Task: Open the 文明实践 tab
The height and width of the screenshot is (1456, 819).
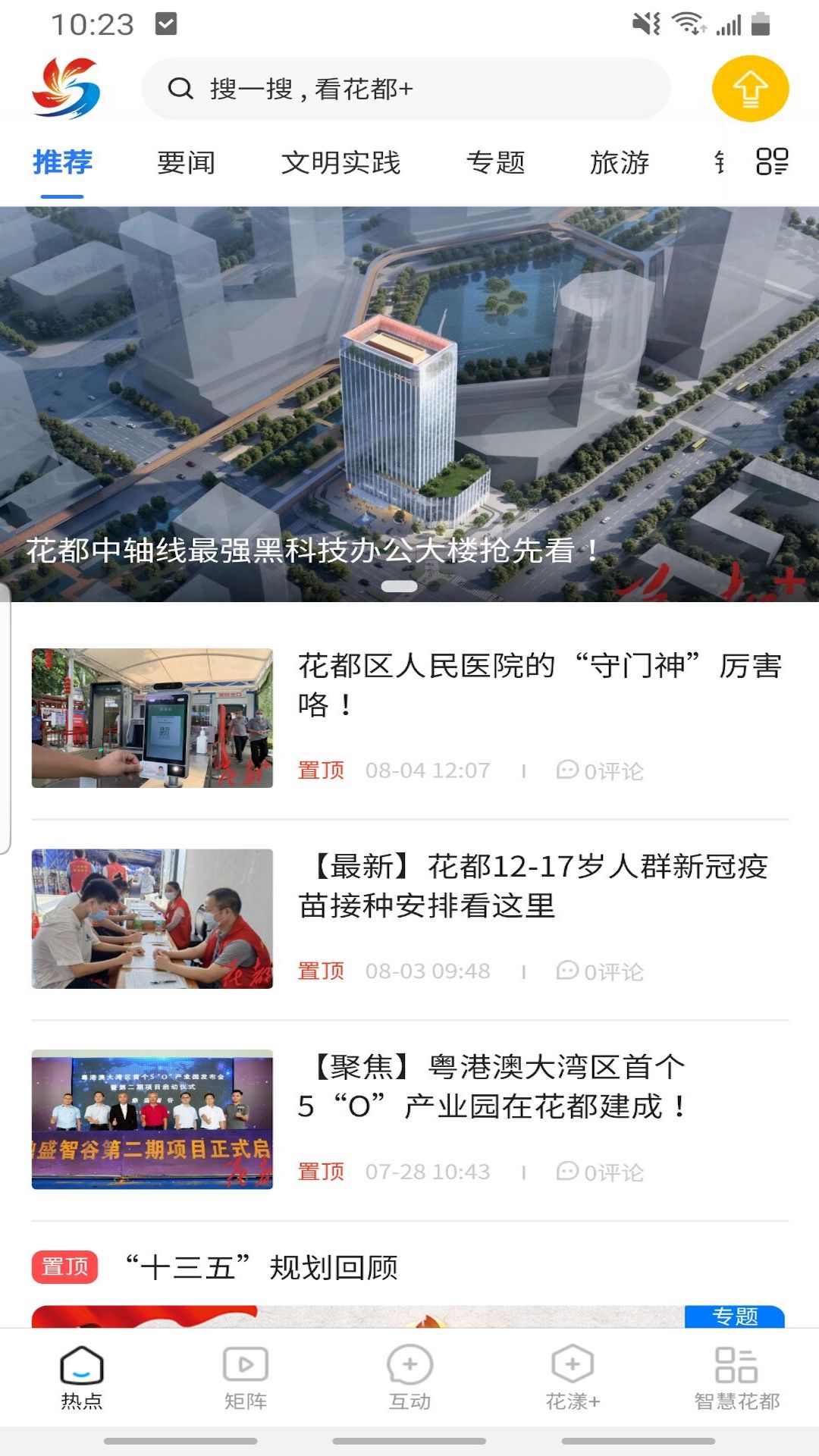Action: coord(342,162)
